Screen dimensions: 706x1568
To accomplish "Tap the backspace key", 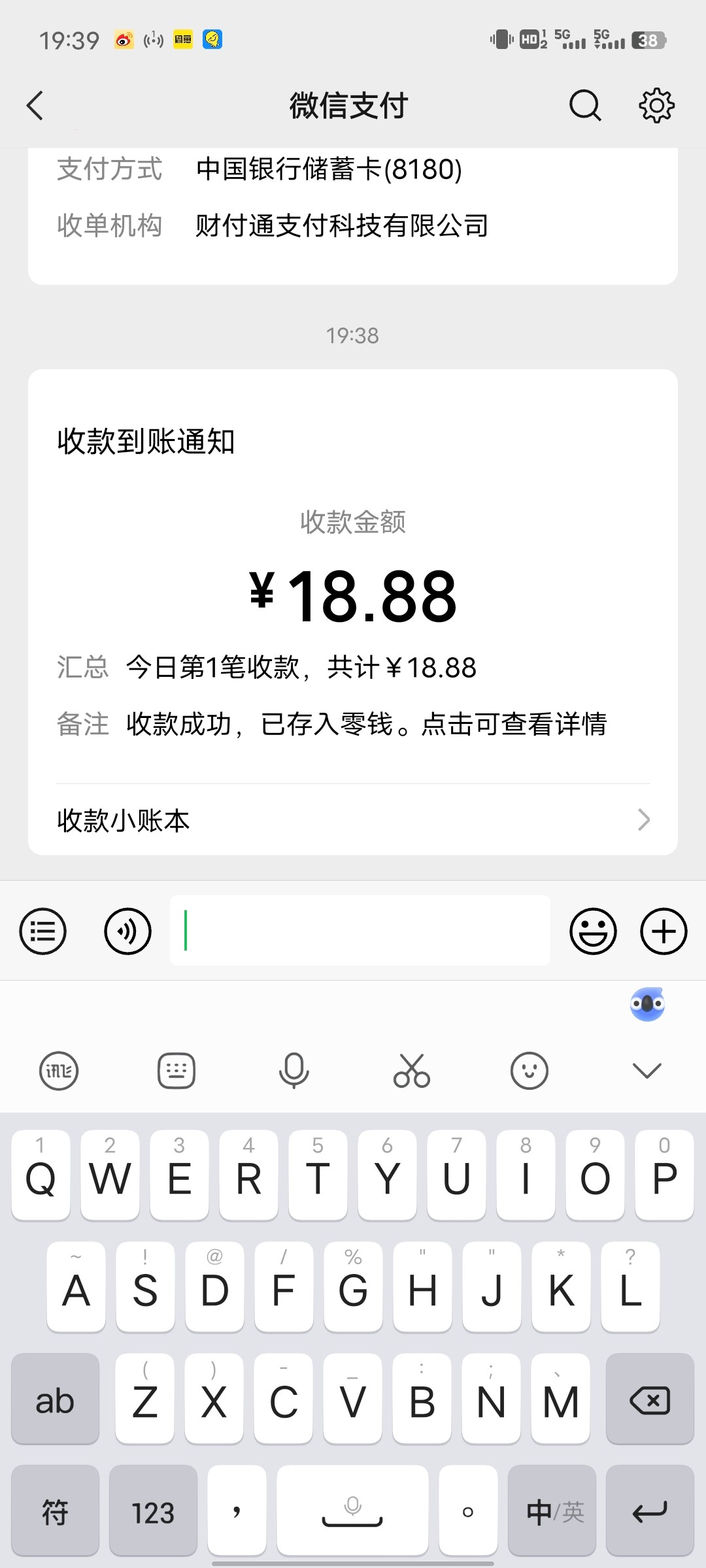I will coord(649,1400).
